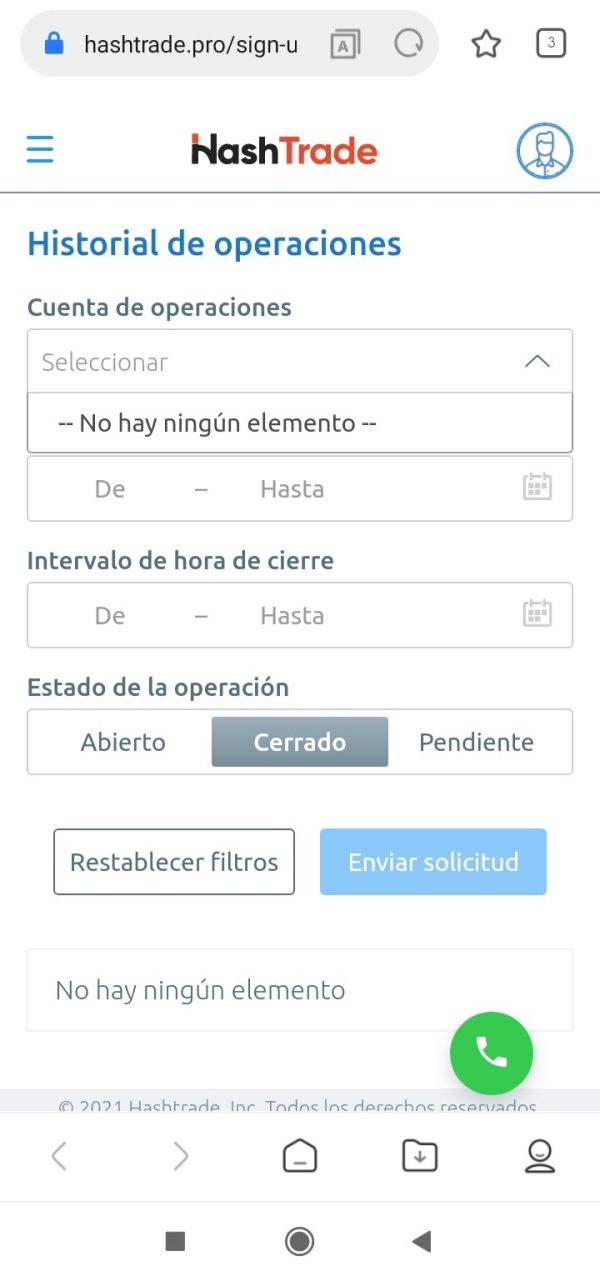Screen dimensions: 600x1281
Task: Reload the page
Action: pyautogui.click(x=408, y=44)
